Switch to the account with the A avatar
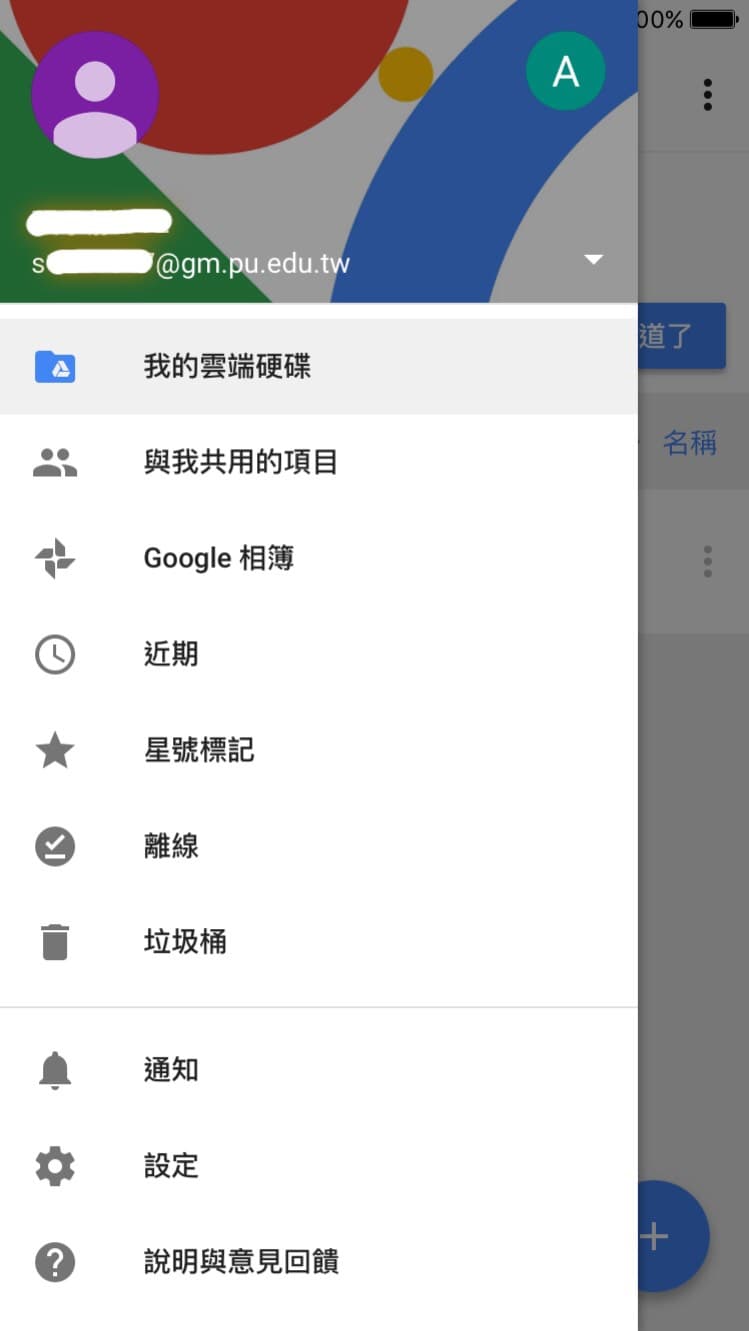The width and height of the screenshot is (749, 1331). pos(566,71)
